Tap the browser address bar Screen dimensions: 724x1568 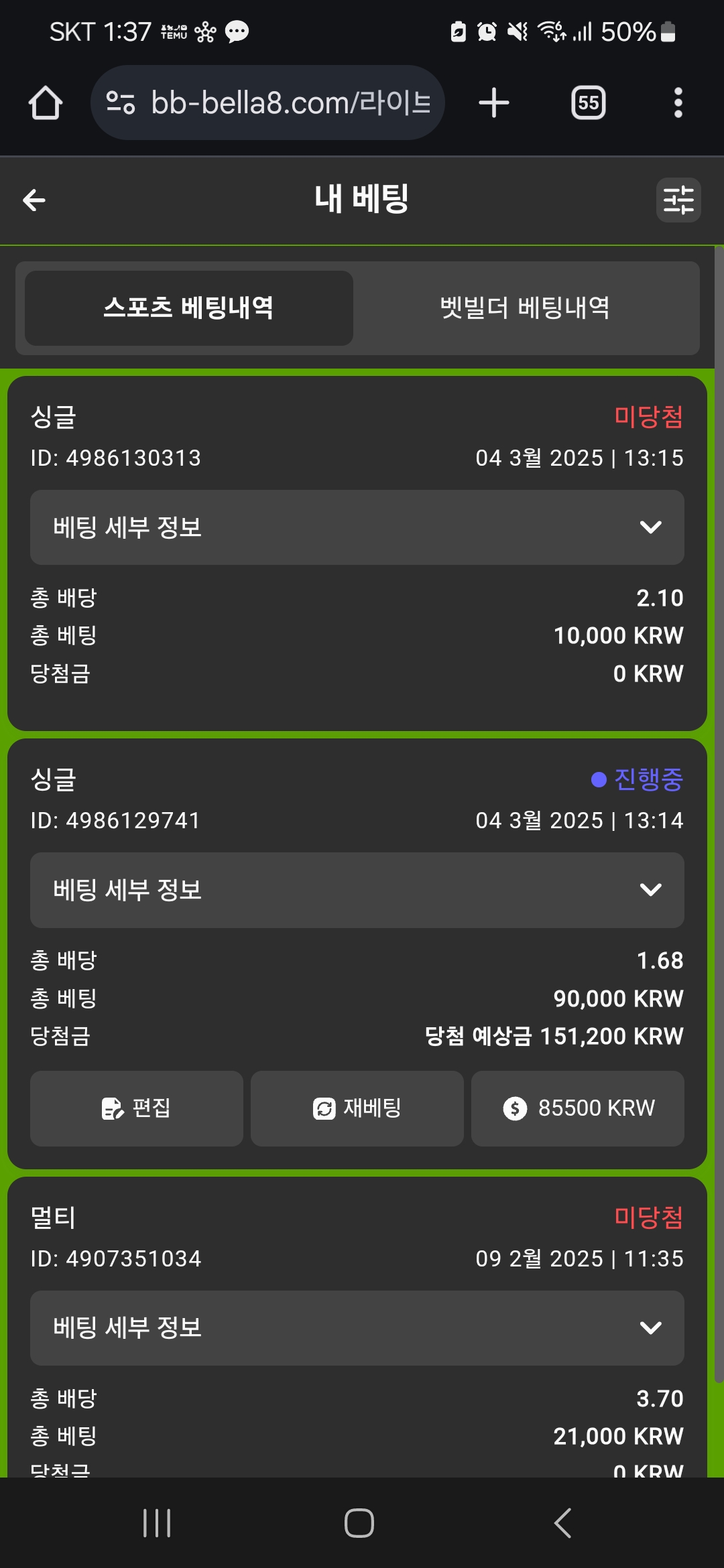267,103
